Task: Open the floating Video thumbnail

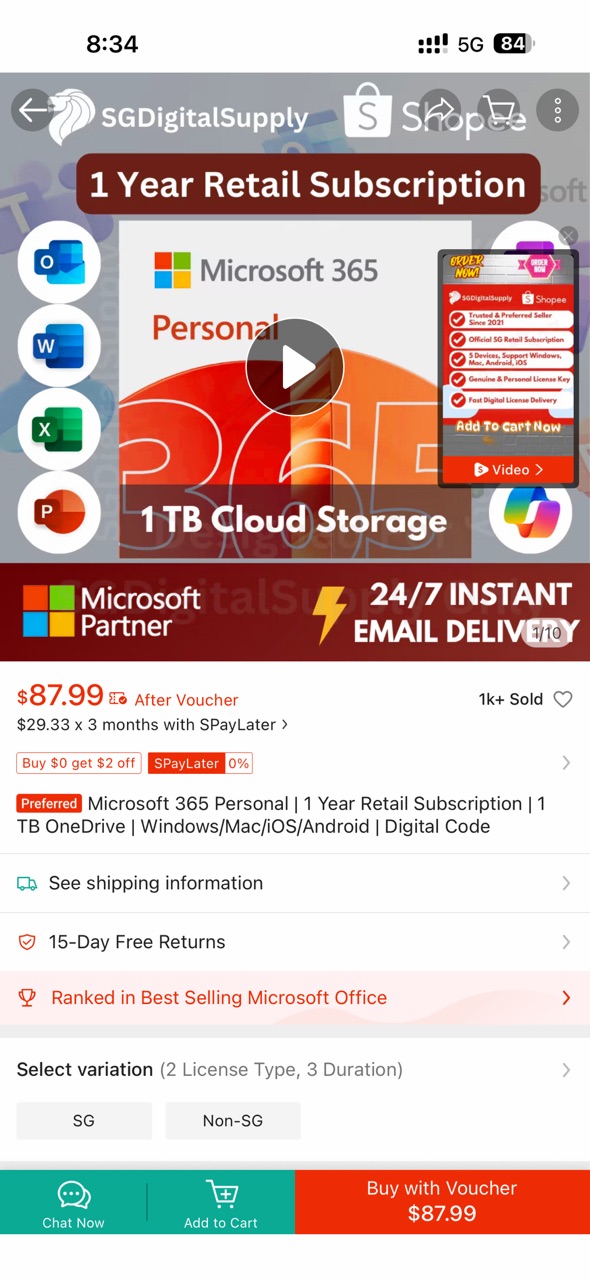Action: (509, 369)
